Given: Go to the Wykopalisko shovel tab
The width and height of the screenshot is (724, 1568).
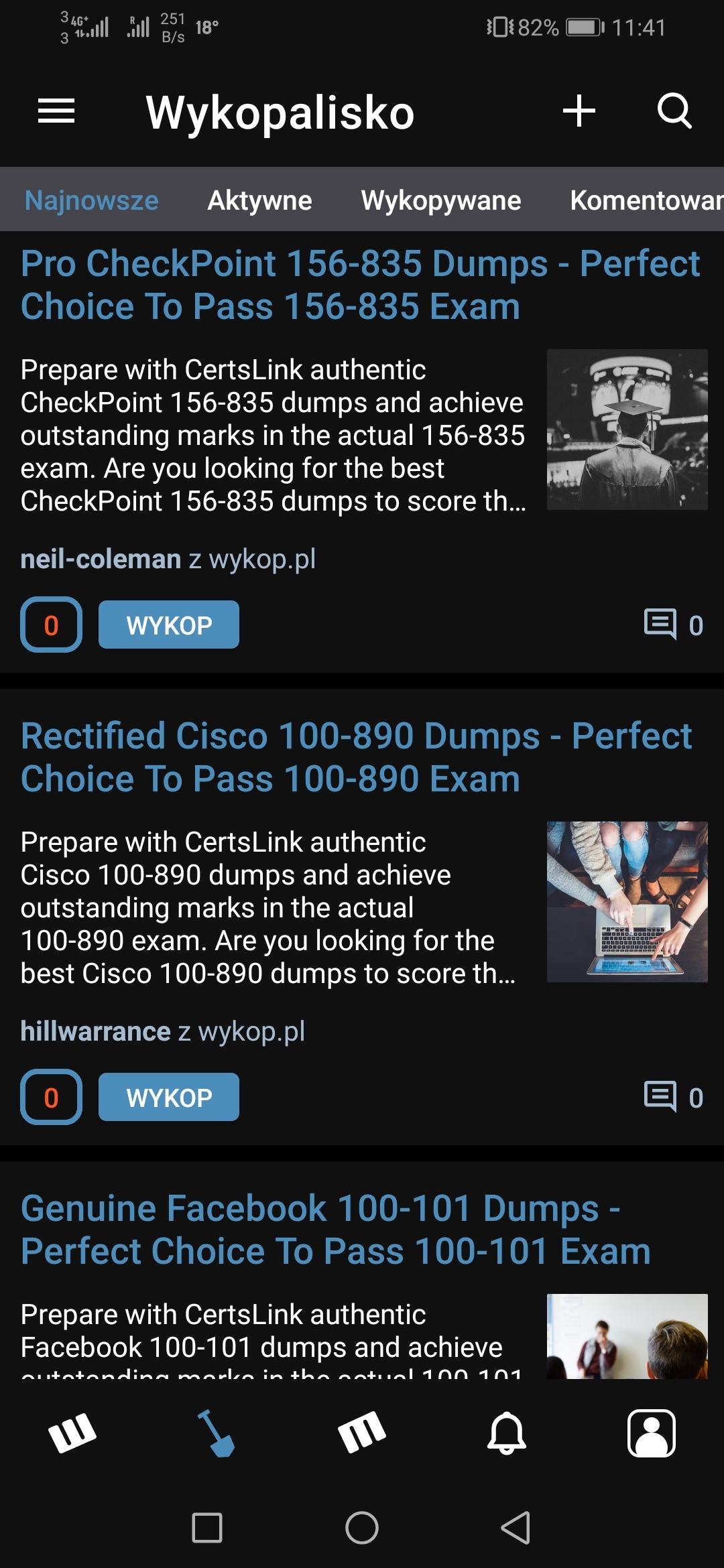Looking at the screenshot, I should point(216,1433).
